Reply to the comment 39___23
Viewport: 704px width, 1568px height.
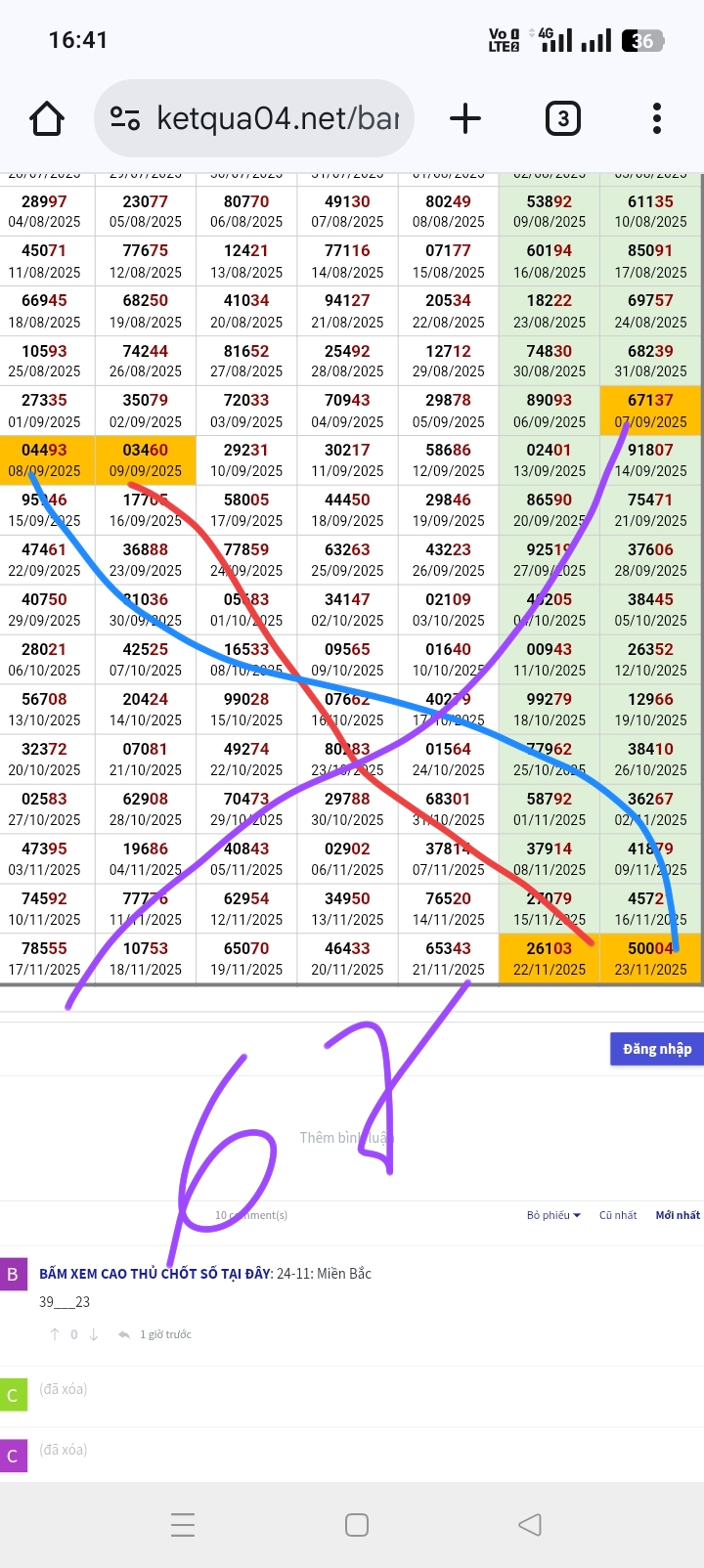pyautogui.click(x=124, y=1334)
